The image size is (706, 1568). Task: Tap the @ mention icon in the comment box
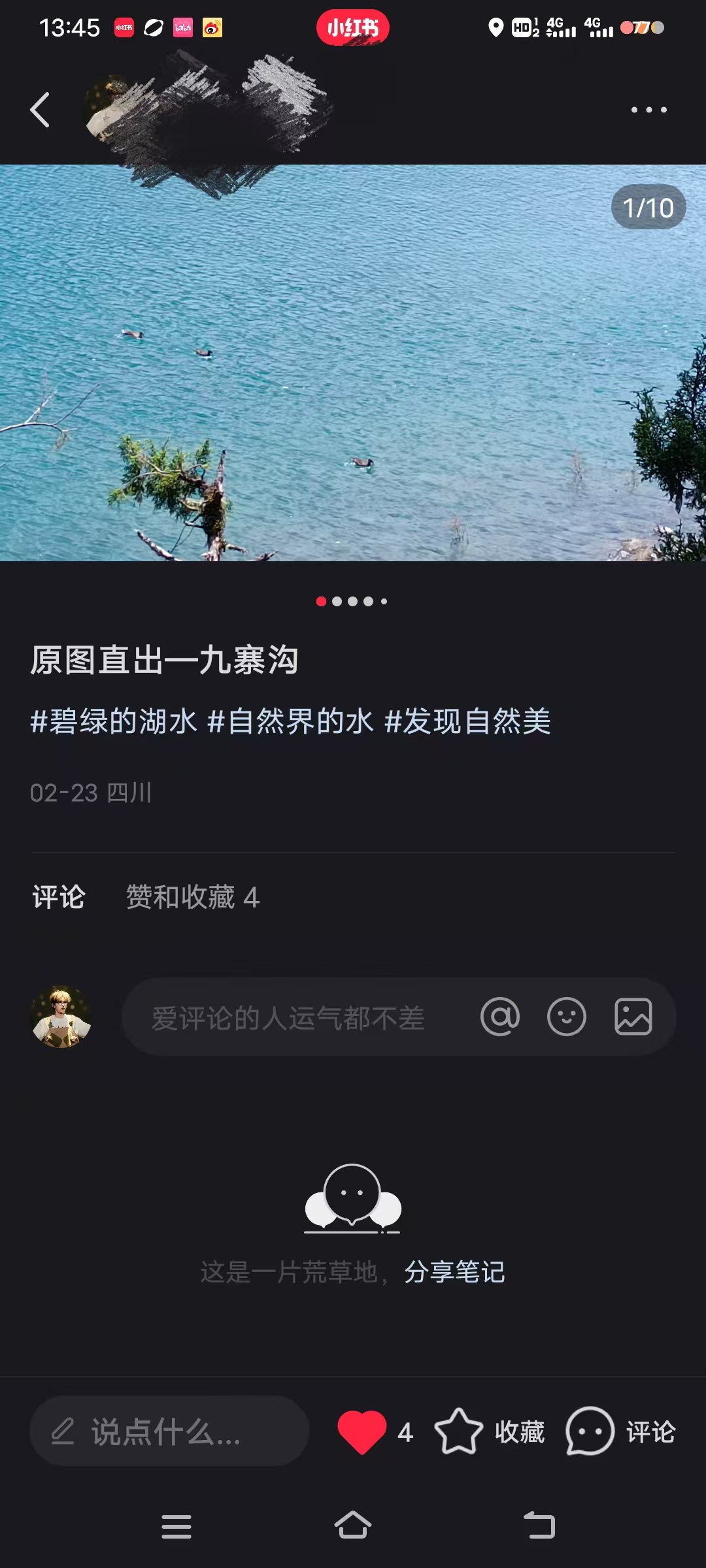[500, 1017]
